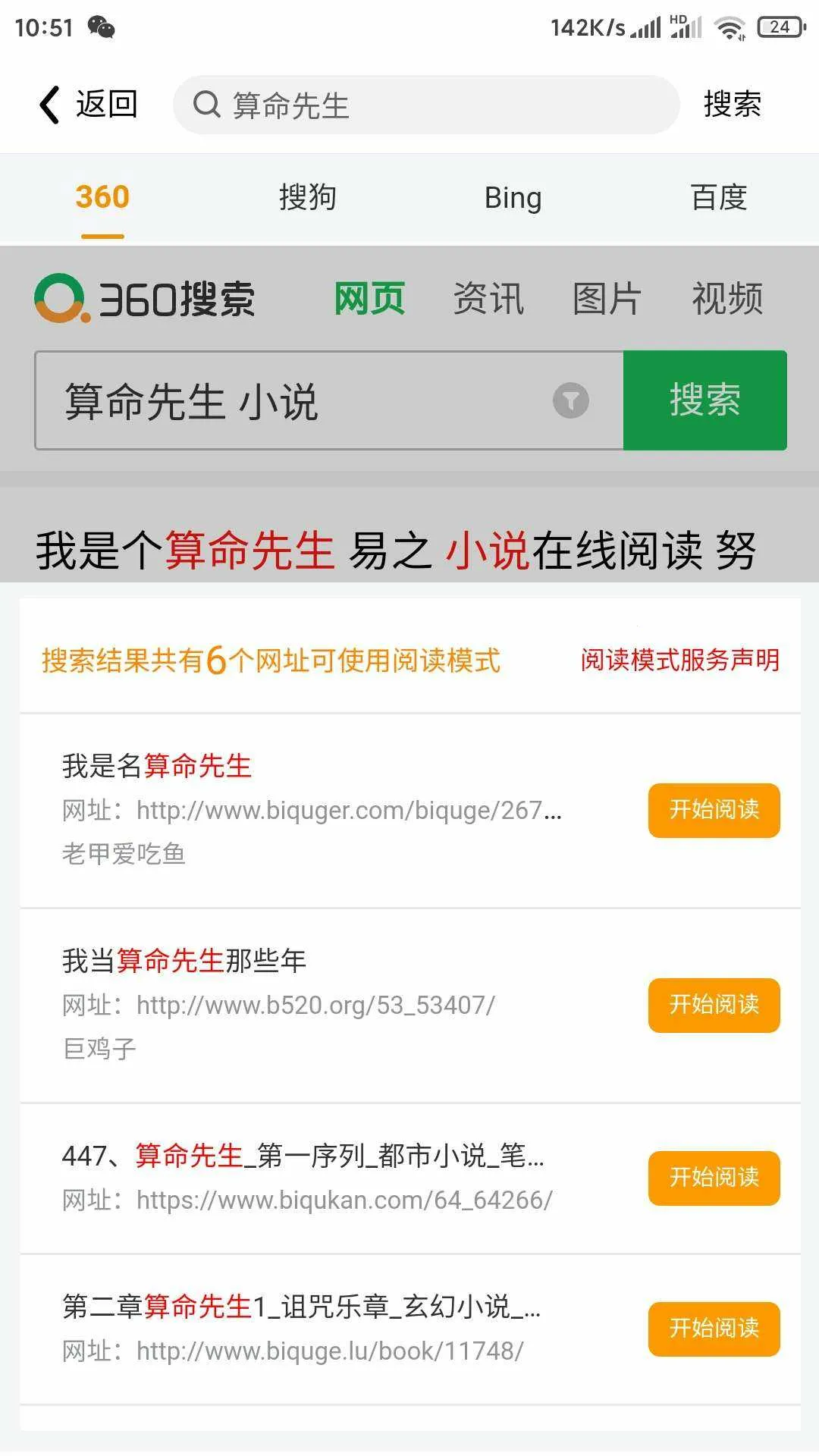Switch to the Bing engine tab
The width and height of the screenshot is (819, 1456).
click(513, 198)
